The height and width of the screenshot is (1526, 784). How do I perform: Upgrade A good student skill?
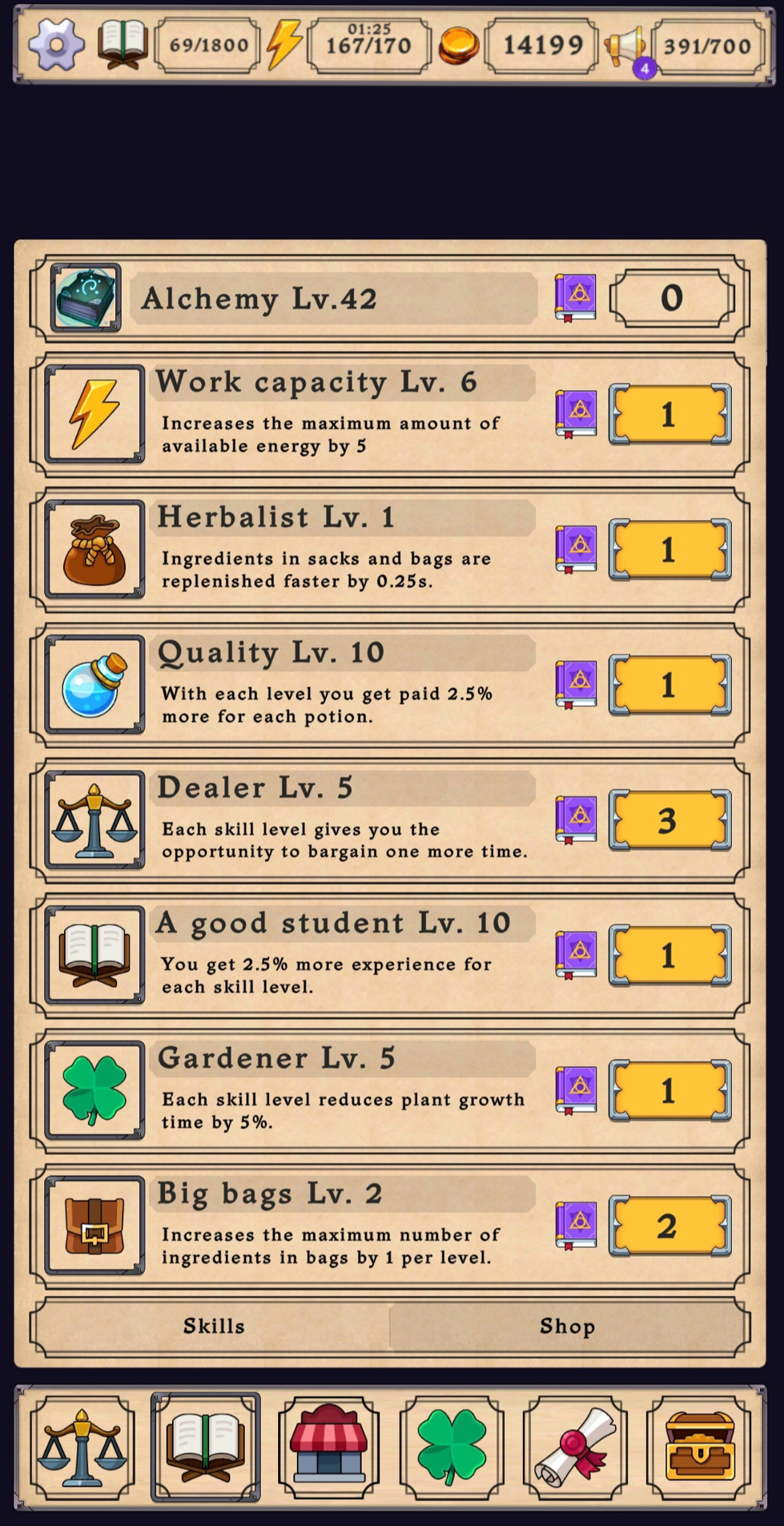point(669,956)
